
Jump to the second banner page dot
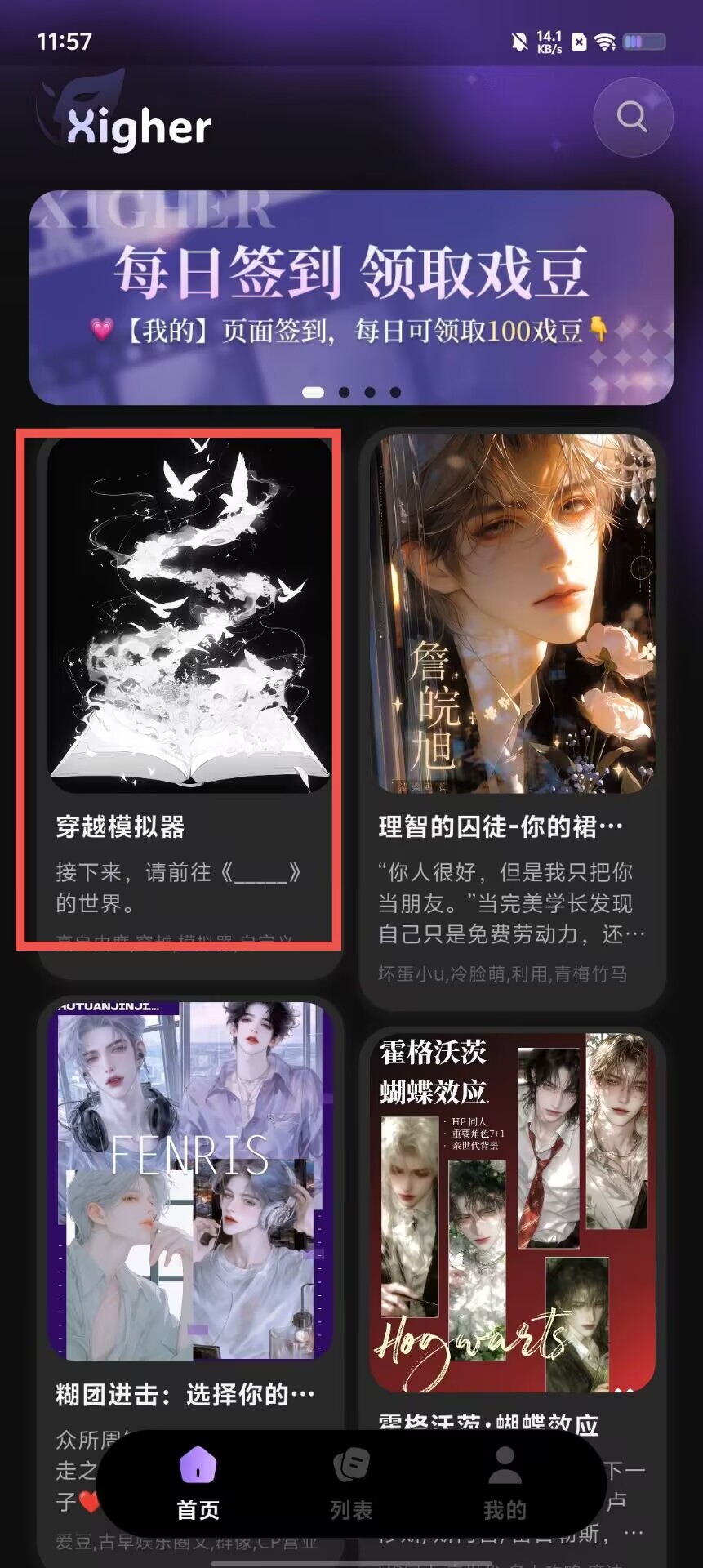345,392
